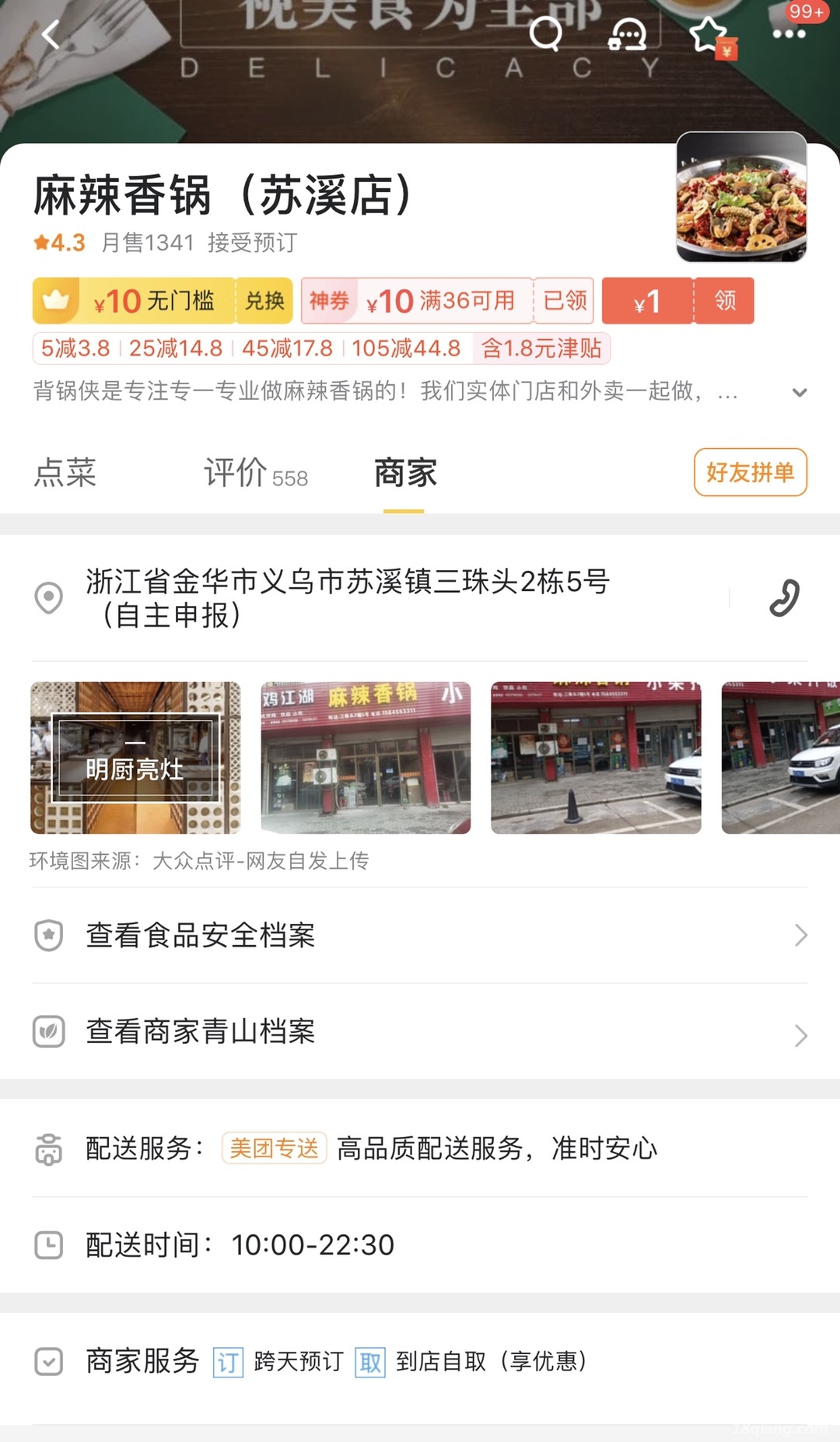Image resolution: width=840 pixels, height=1442 pixels.
Task: Favorite this restaurant with the star
Action: [x=709, y=35]
